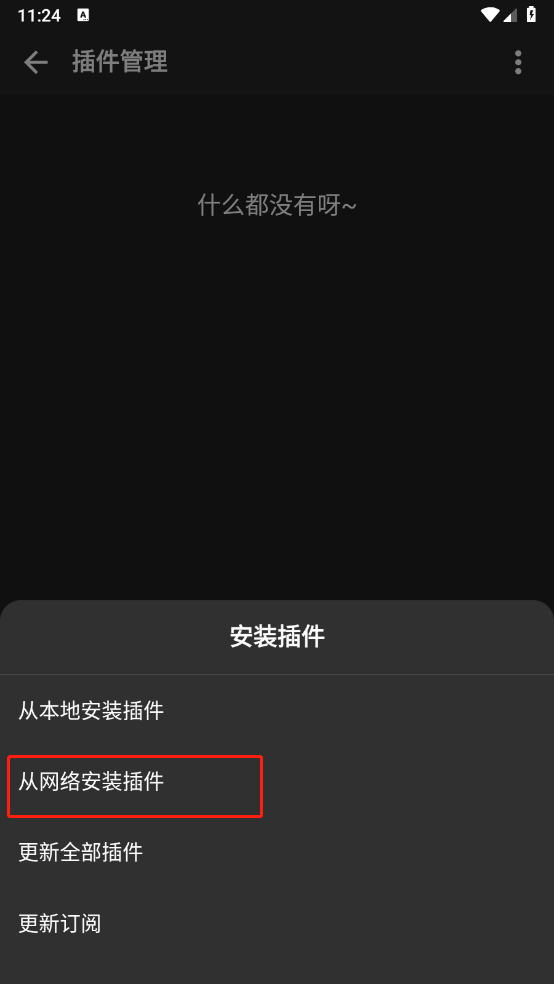Go back from 插件管理
Screen dimensions: 554x984
click(36, 62)
